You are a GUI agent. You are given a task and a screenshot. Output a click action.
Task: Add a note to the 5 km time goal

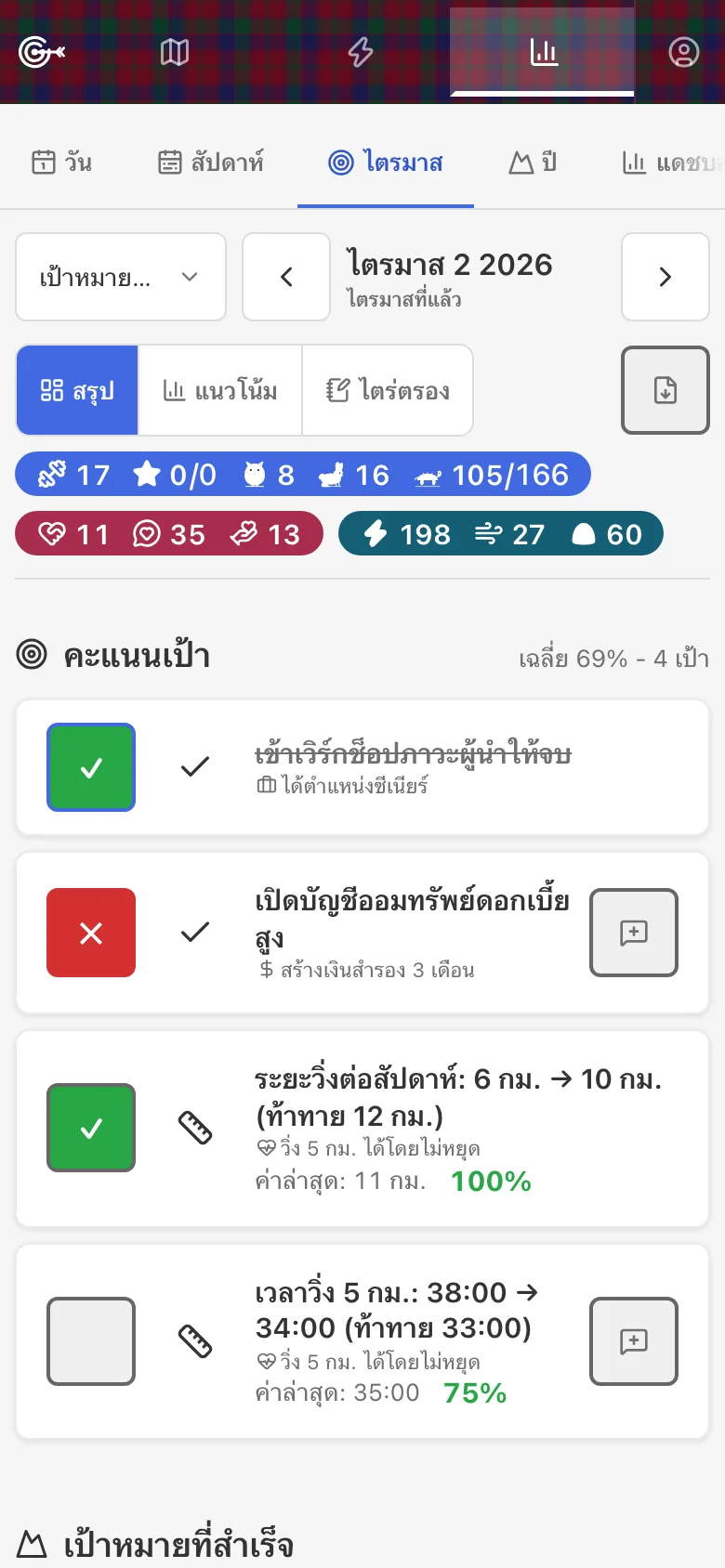(634, 1341)
